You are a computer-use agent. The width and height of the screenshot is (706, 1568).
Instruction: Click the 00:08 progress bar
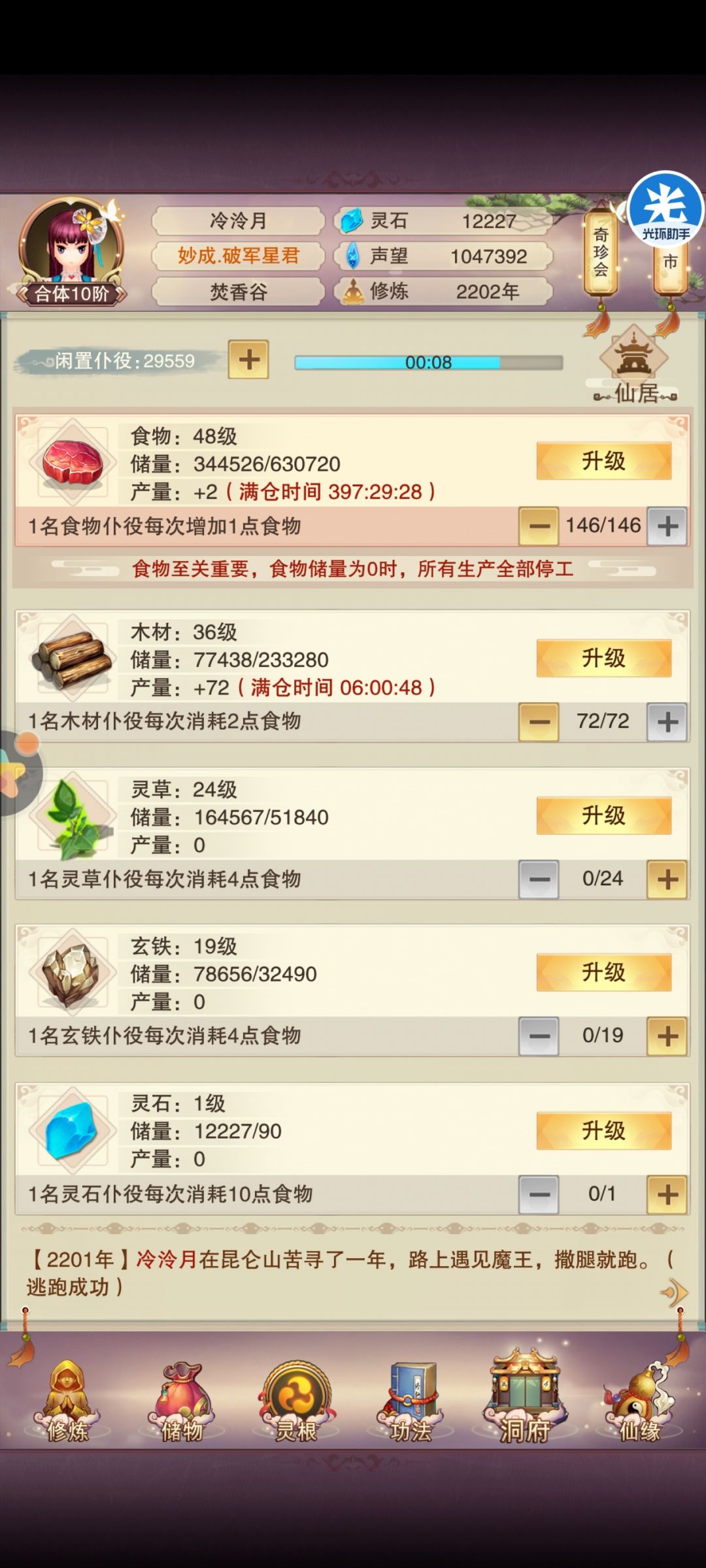[x=428, y=361]
